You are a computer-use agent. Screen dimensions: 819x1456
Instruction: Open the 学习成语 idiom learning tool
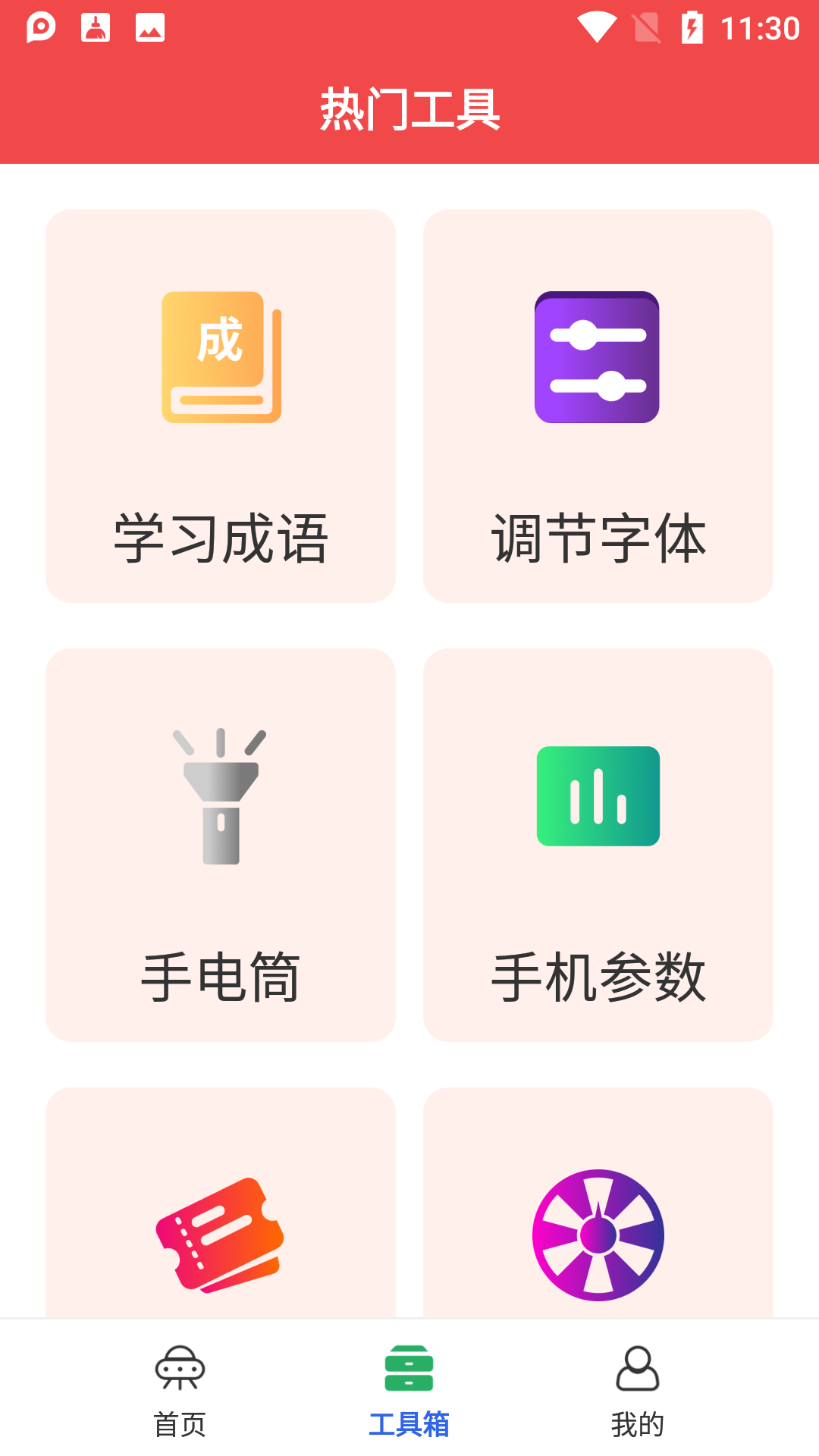tap(221, 406)
